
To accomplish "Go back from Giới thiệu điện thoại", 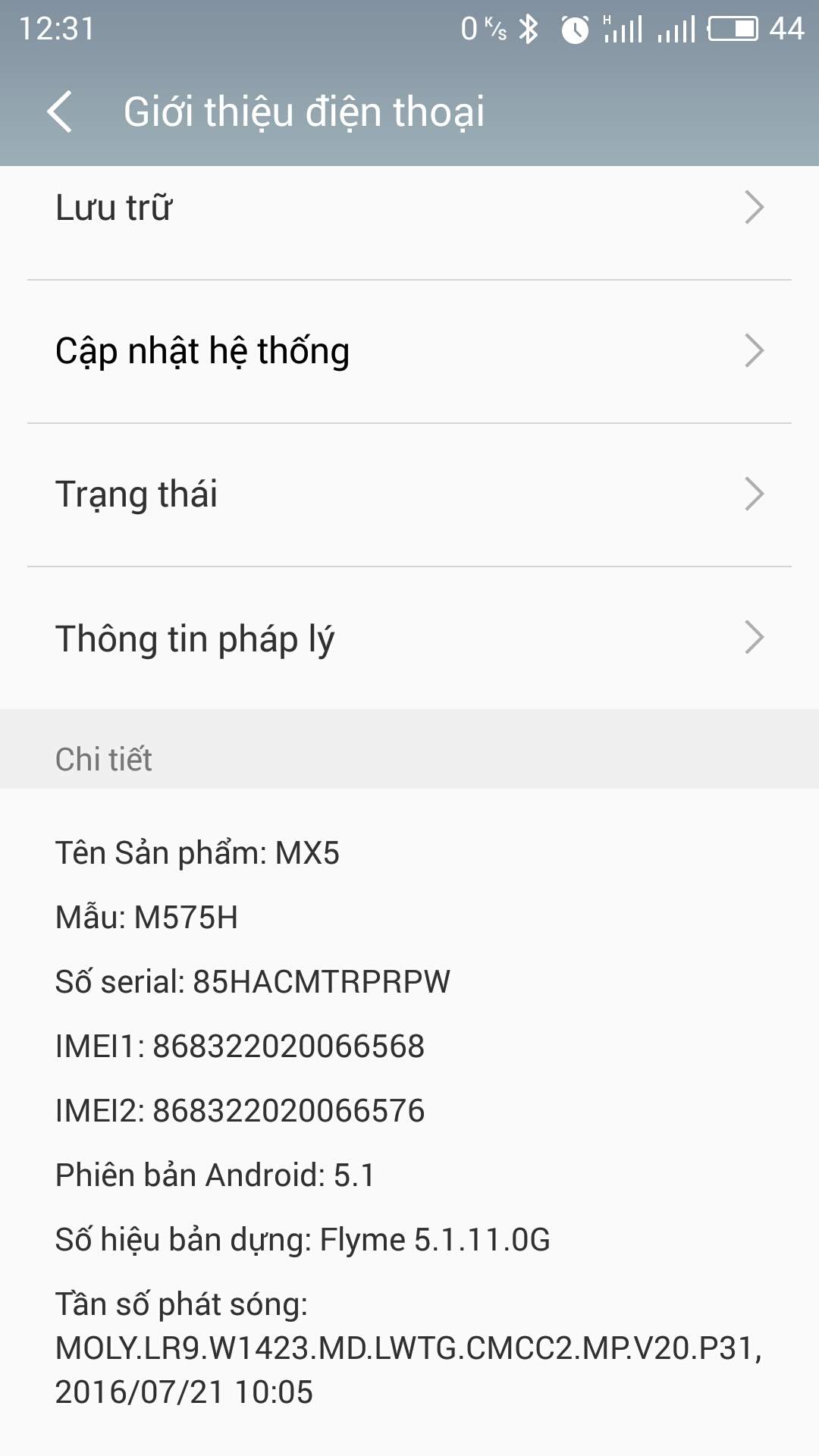I will point(59,111).
